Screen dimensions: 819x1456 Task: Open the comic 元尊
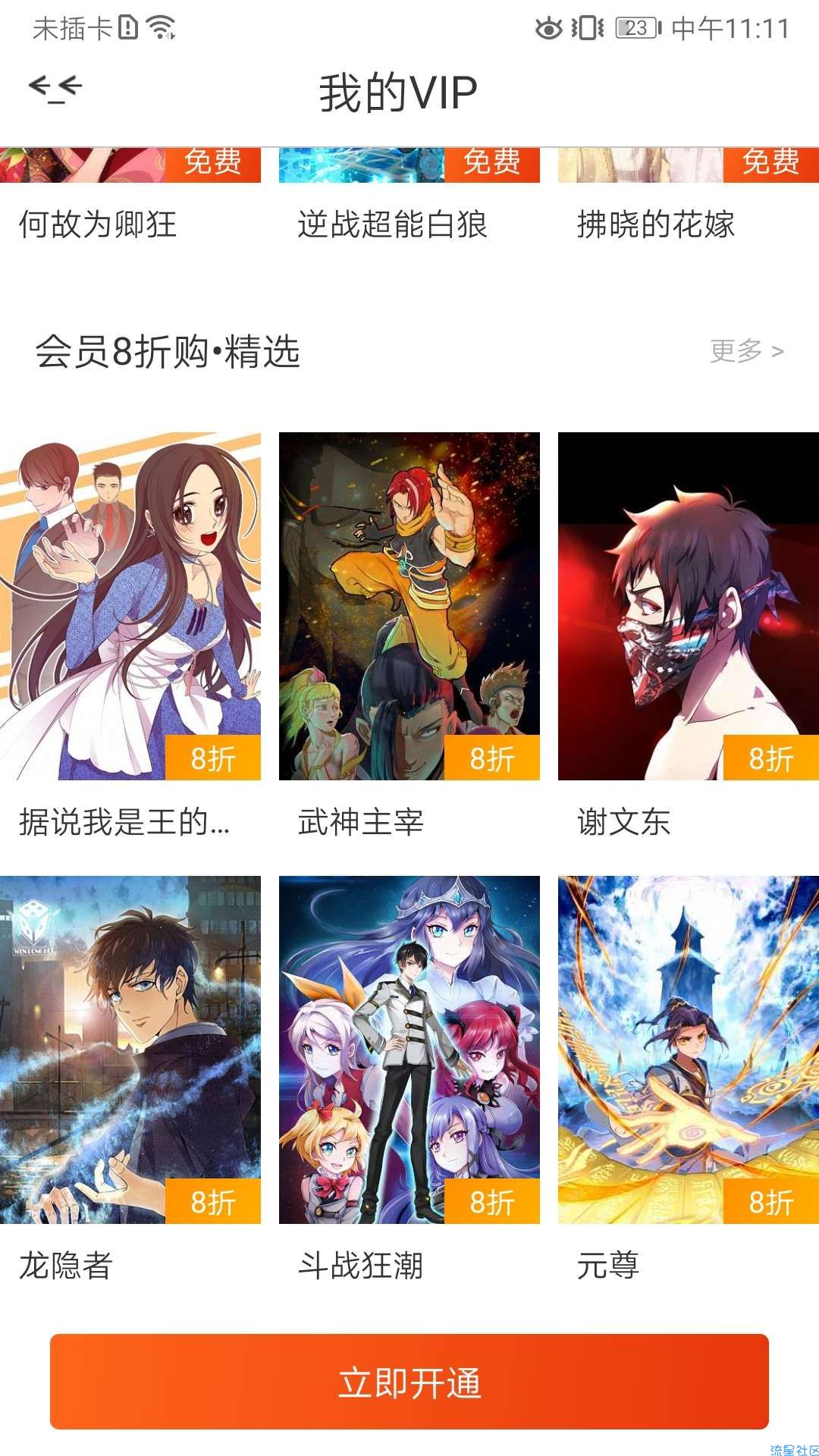coord(689,1050)
